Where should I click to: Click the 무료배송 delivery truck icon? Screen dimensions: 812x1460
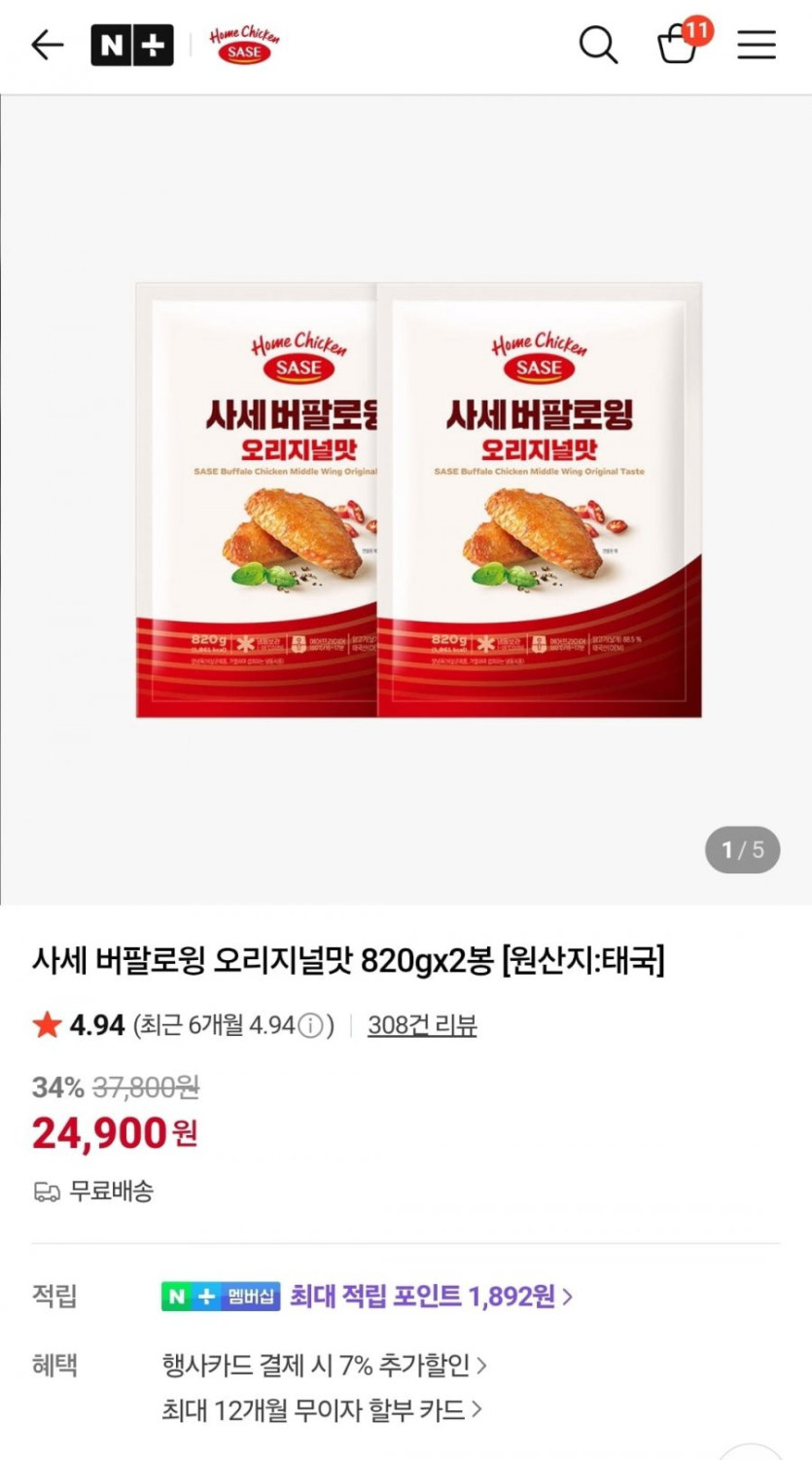pyautogui.click(x=43, y=1192)
